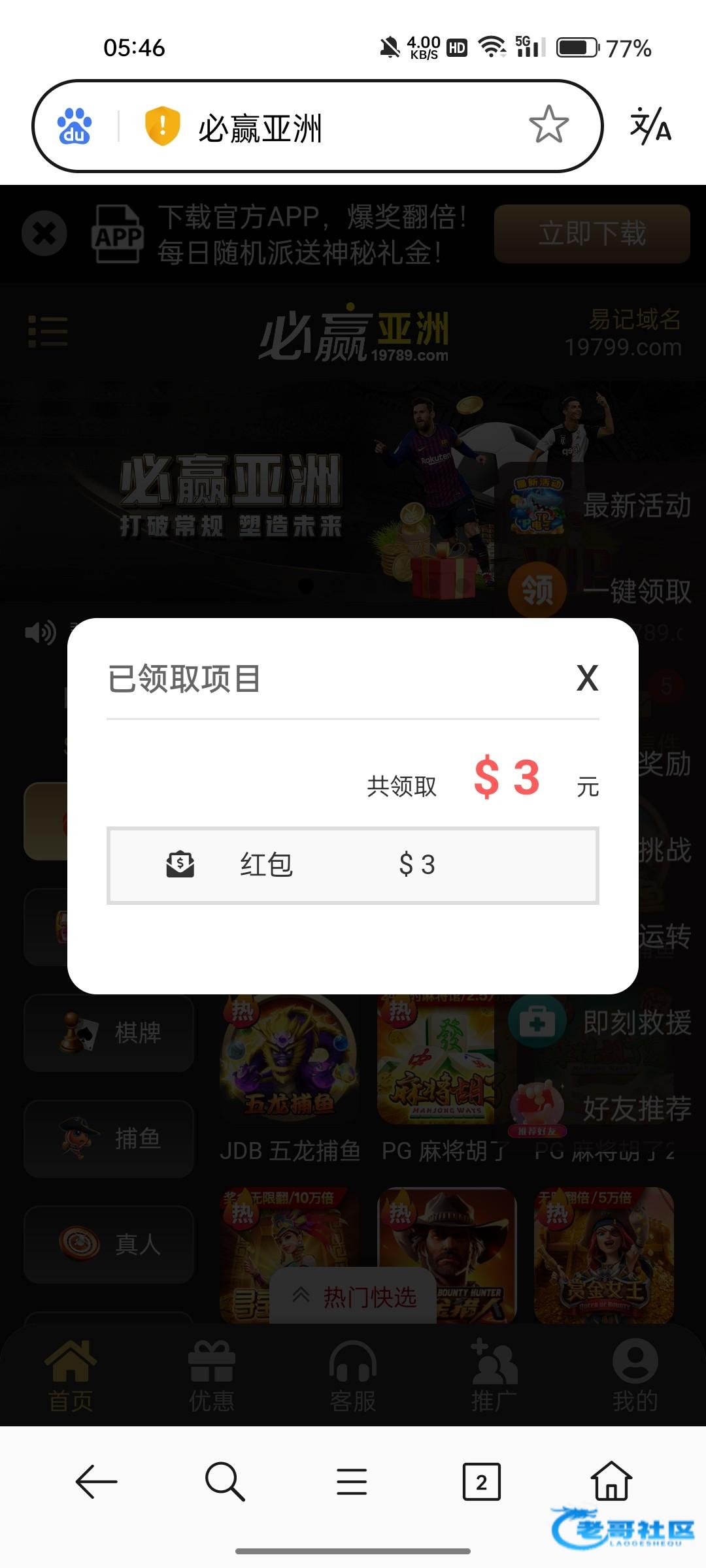The height and width of the screenshot is (1568, 706).
Task: Open the browser menu
Action: [x=352, y=1481]
